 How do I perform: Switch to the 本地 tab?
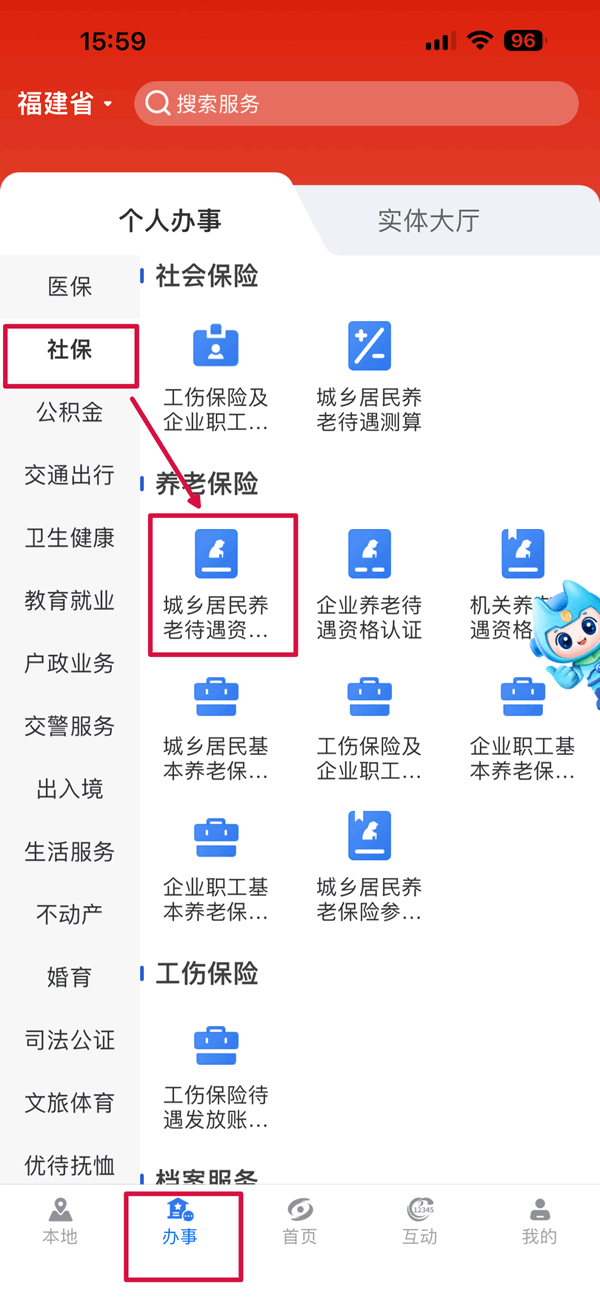click(60, 1221)
